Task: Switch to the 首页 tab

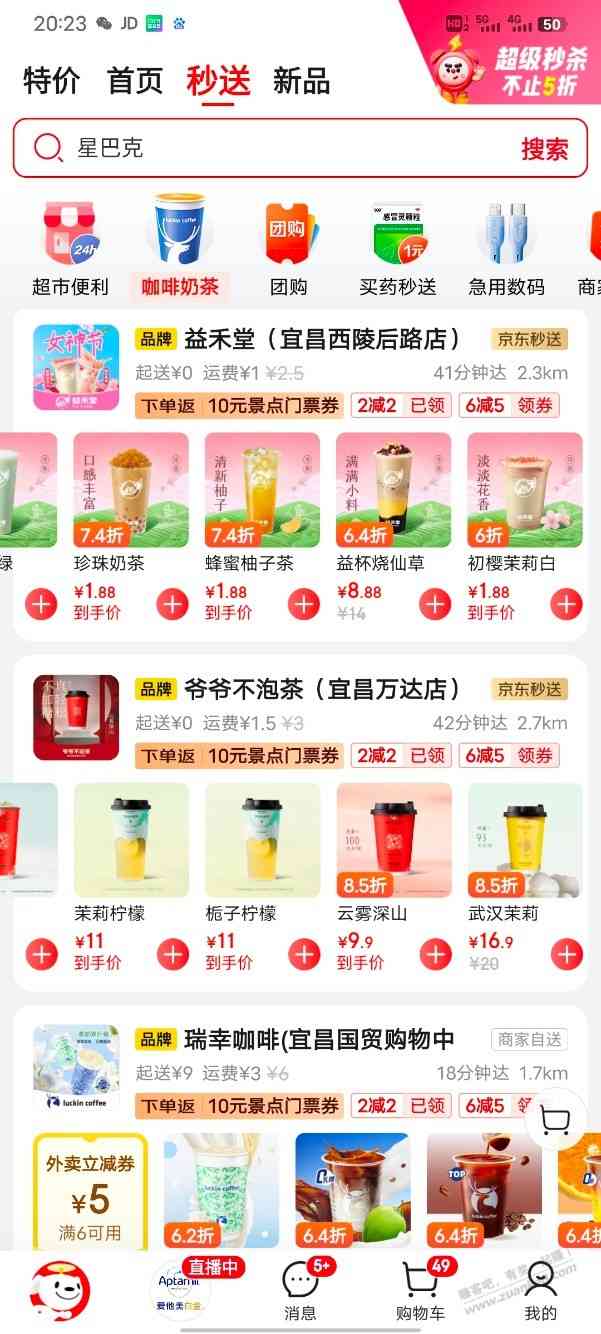Action: pos(135,81)
